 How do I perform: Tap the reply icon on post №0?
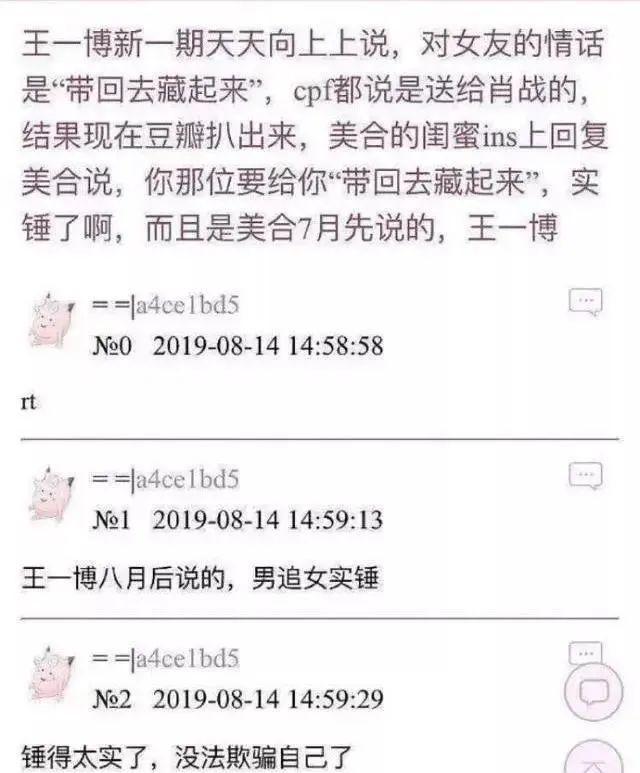pos(585,302)
